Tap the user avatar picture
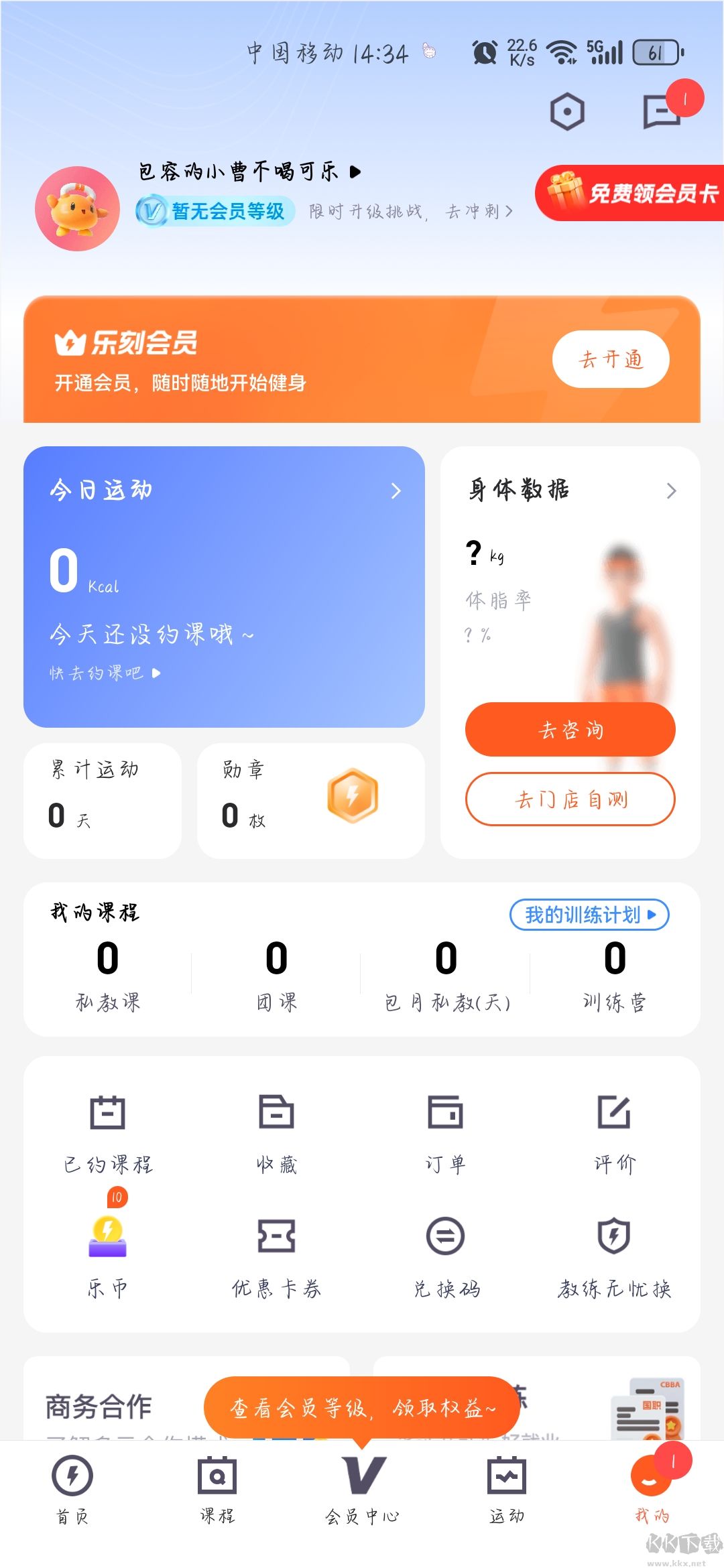 (x=78, y=208)
